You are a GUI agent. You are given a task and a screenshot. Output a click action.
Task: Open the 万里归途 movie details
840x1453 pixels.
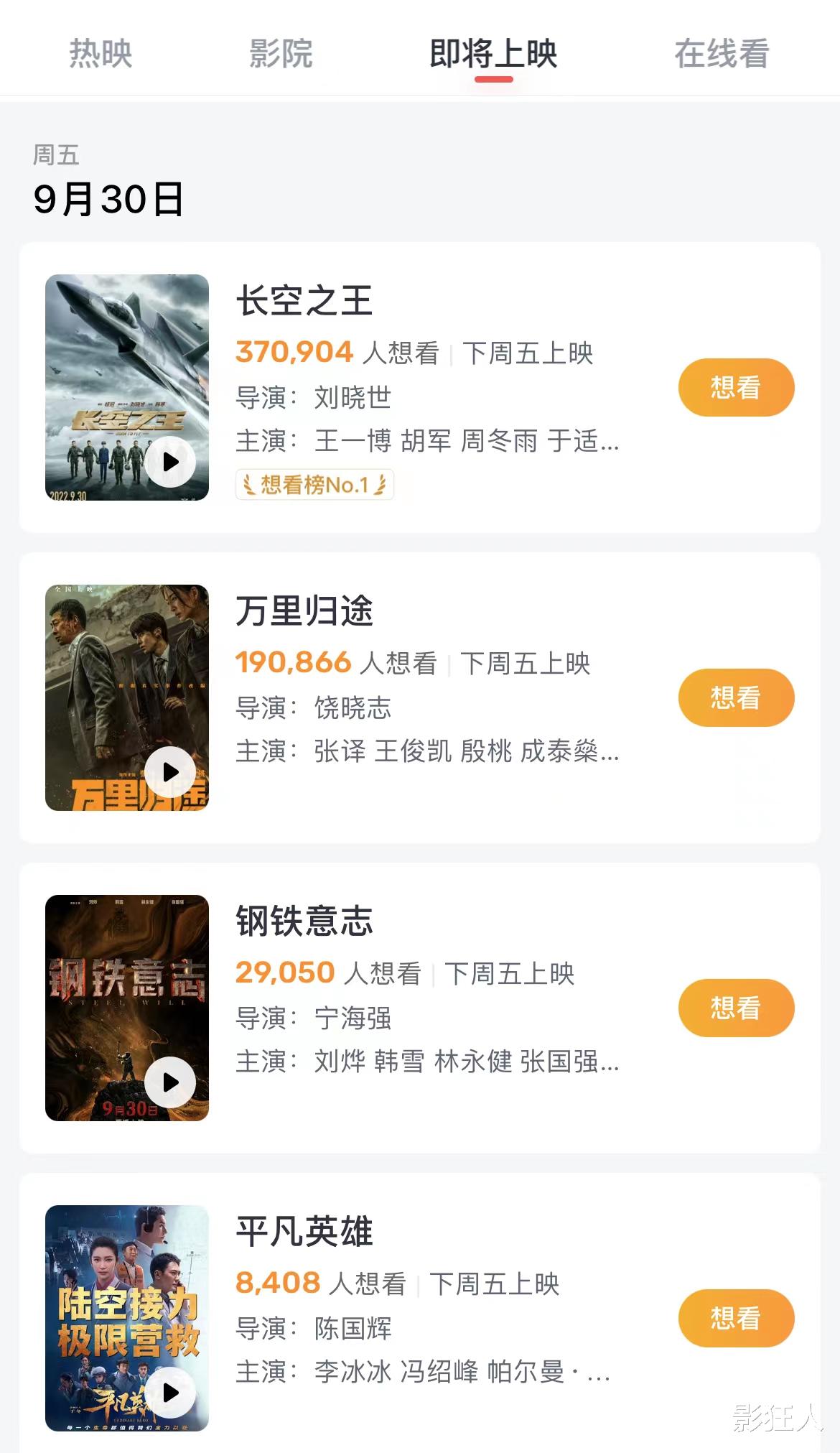(304, 611)
